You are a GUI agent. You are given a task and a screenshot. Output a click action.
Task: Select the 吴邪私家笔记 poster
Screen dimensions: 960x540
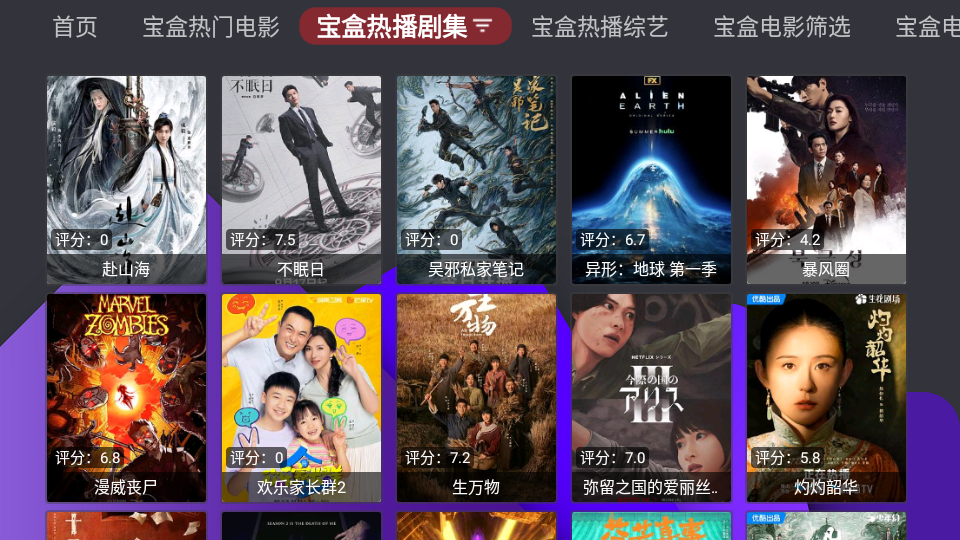476,180
